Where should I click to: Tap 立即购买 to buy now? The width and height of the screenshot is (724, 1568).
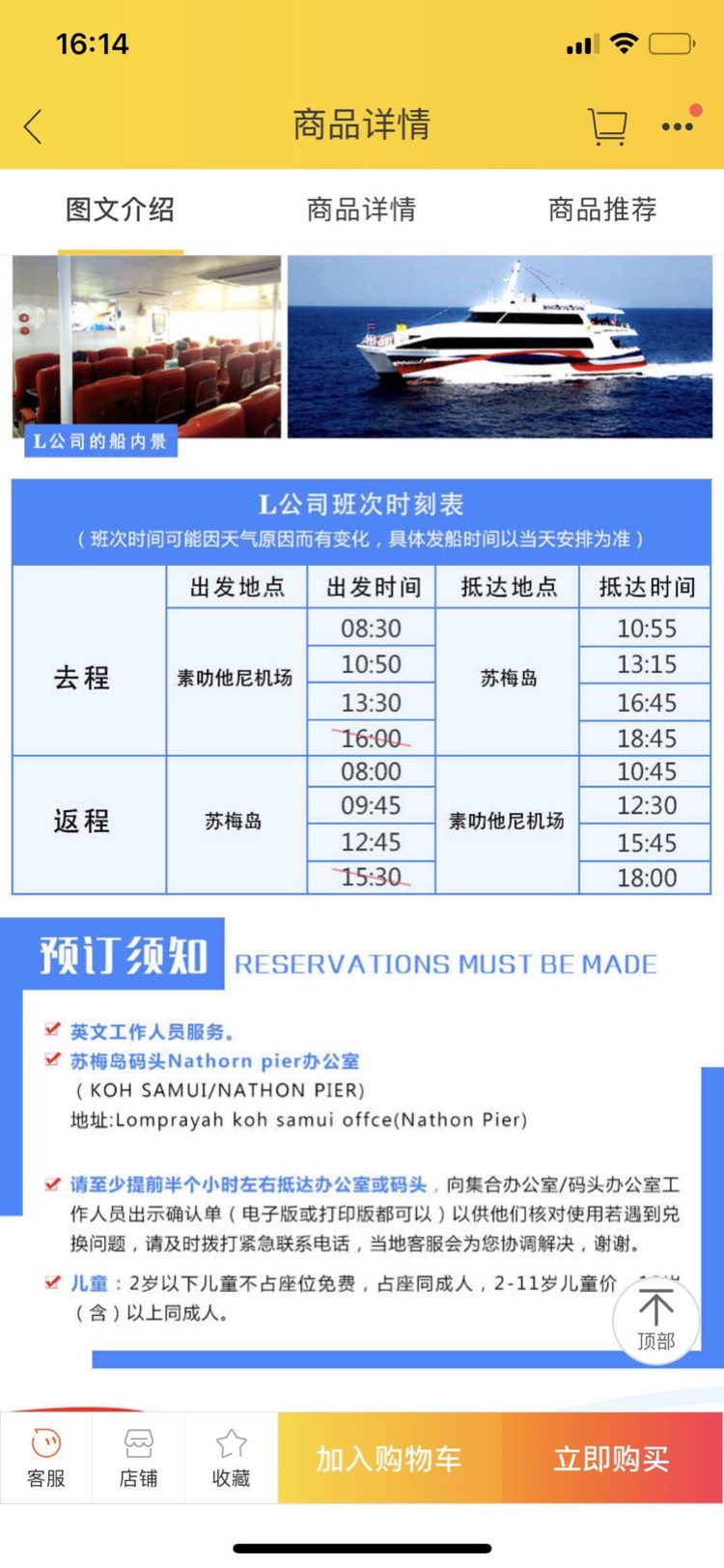[x=612, y=1458]
